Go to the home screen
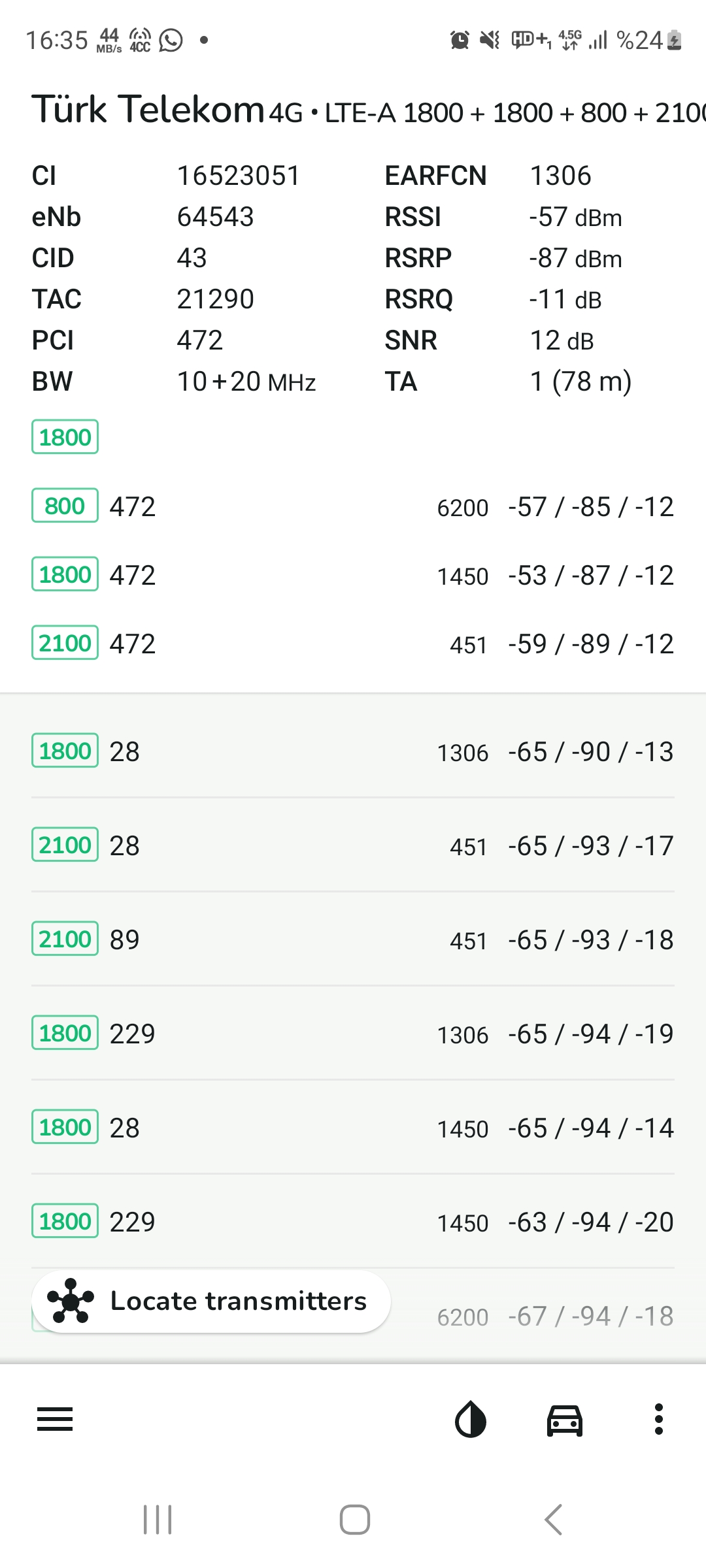The image size is (706, 1568). pyautogui.click(x=354, y=1519)
